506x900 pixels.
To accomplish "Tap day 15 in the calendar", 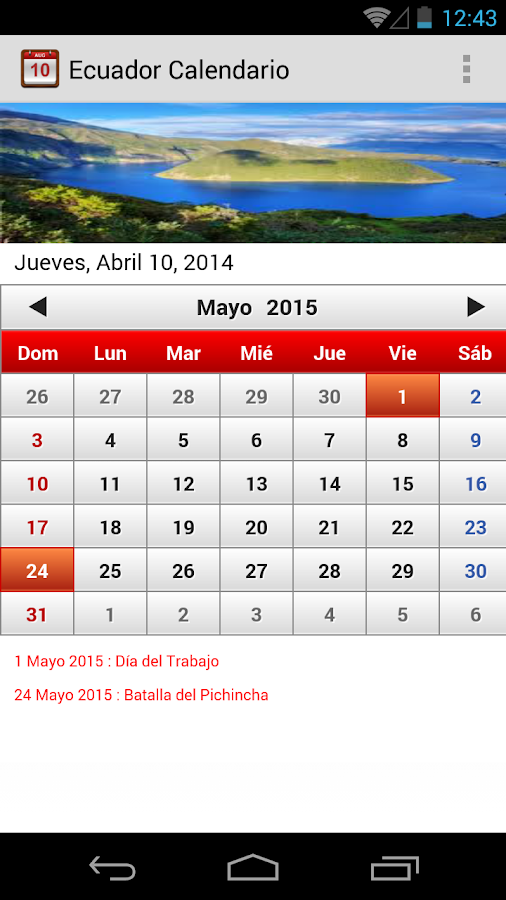I will (403, 483).
